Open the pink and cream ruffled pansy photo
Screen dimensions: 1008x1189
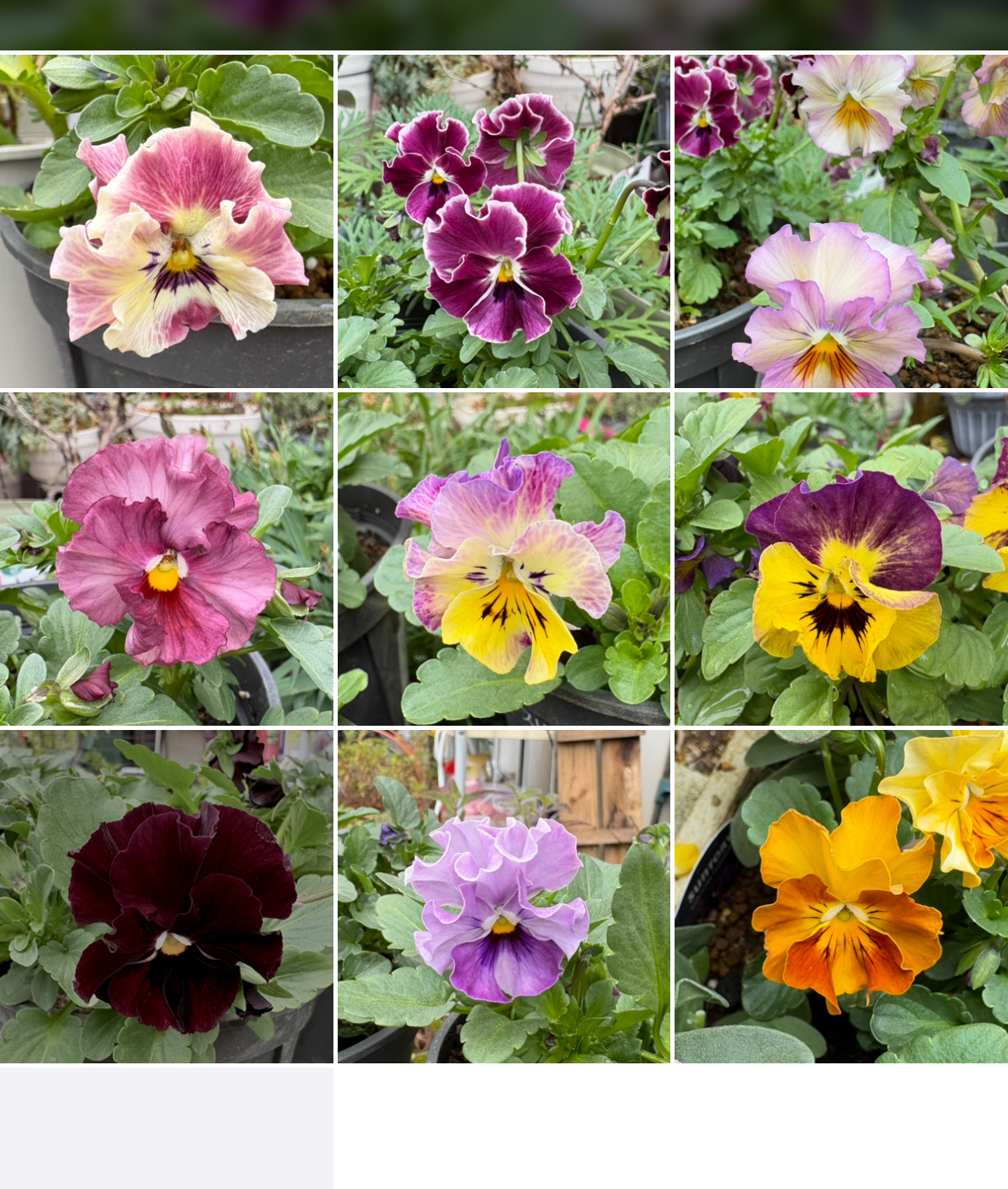tap(167, 221)
